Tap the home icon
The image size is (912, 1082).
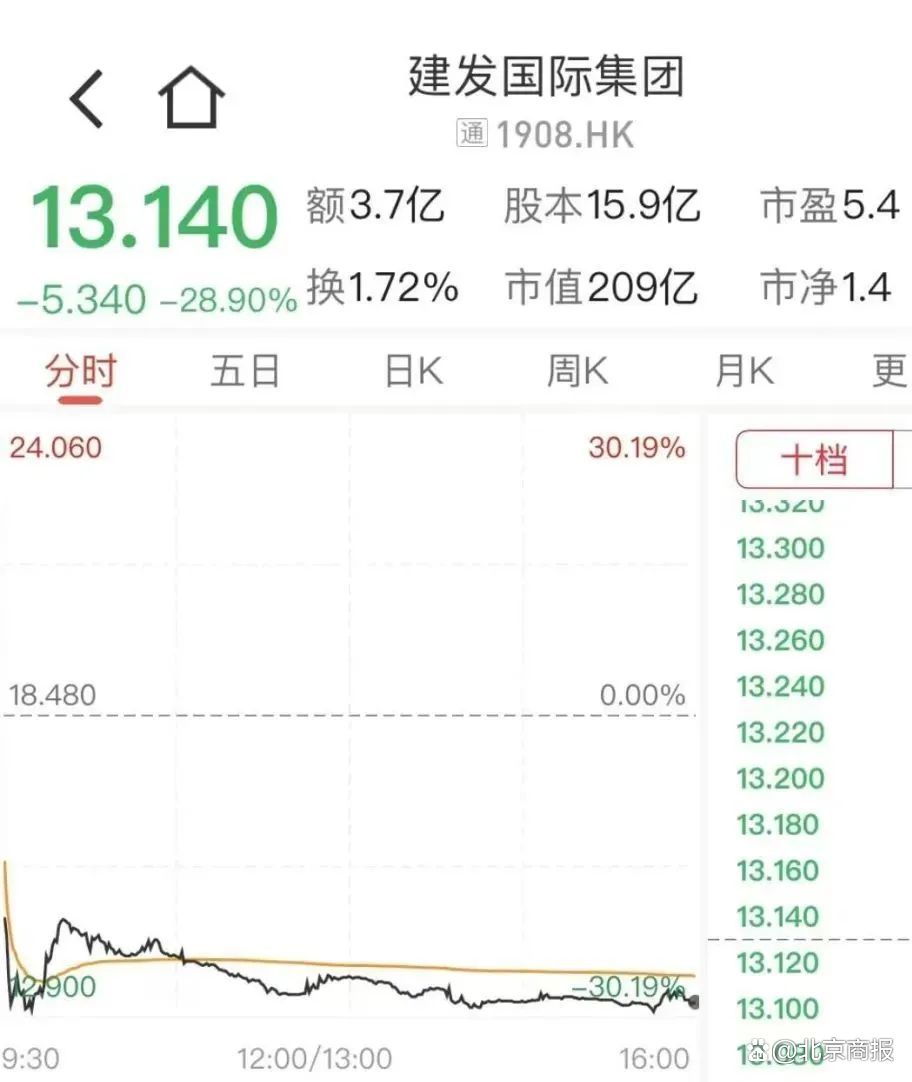click(x=191, y=99)
